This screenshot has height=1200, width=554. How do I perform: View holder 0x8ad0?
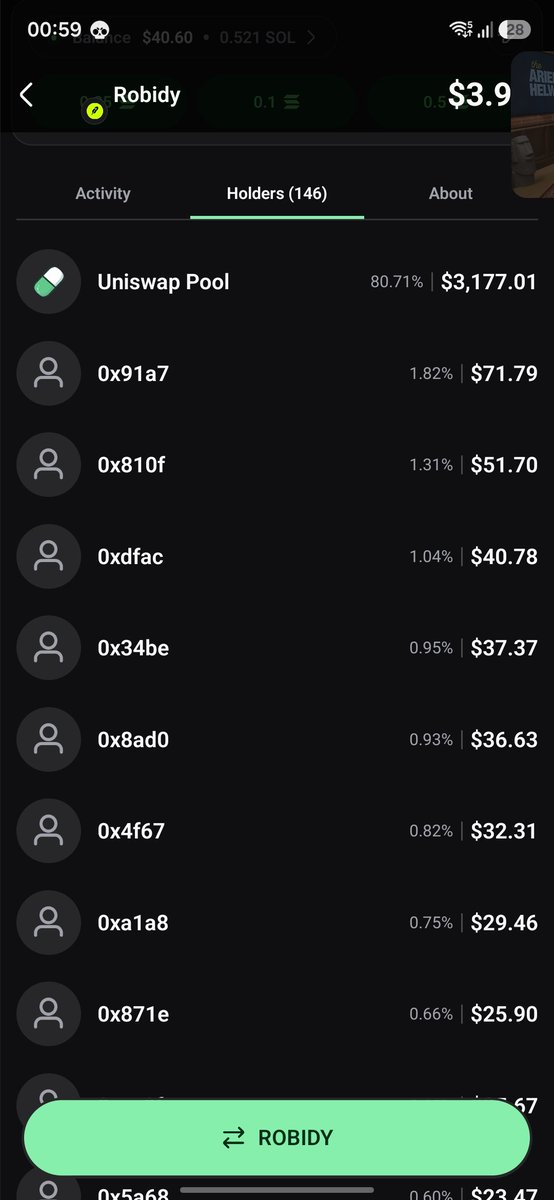(277, 740)
